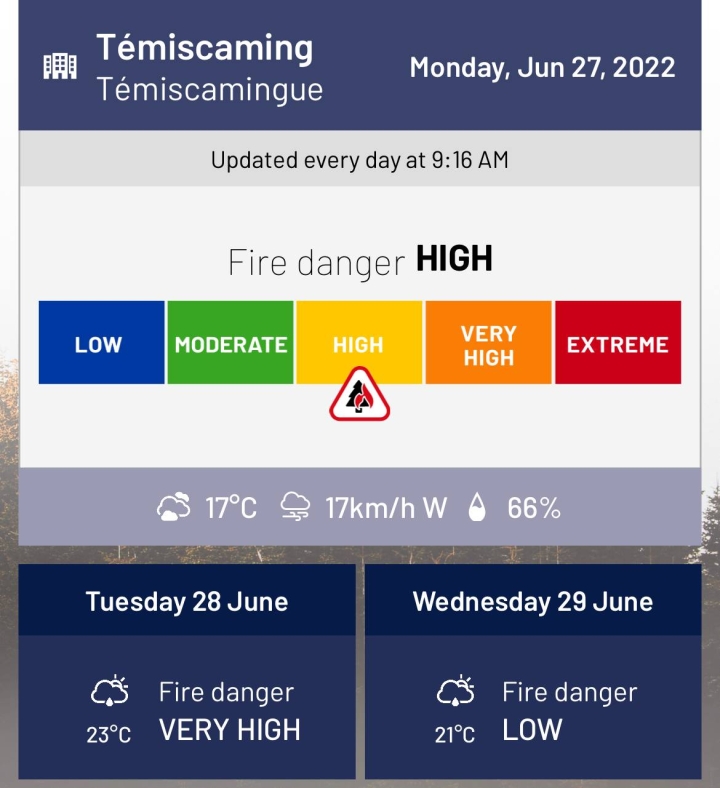720x788 pixels.
Task: Select the Témiscaming header title
Action: pyautogui.click(x=204, y=48)
